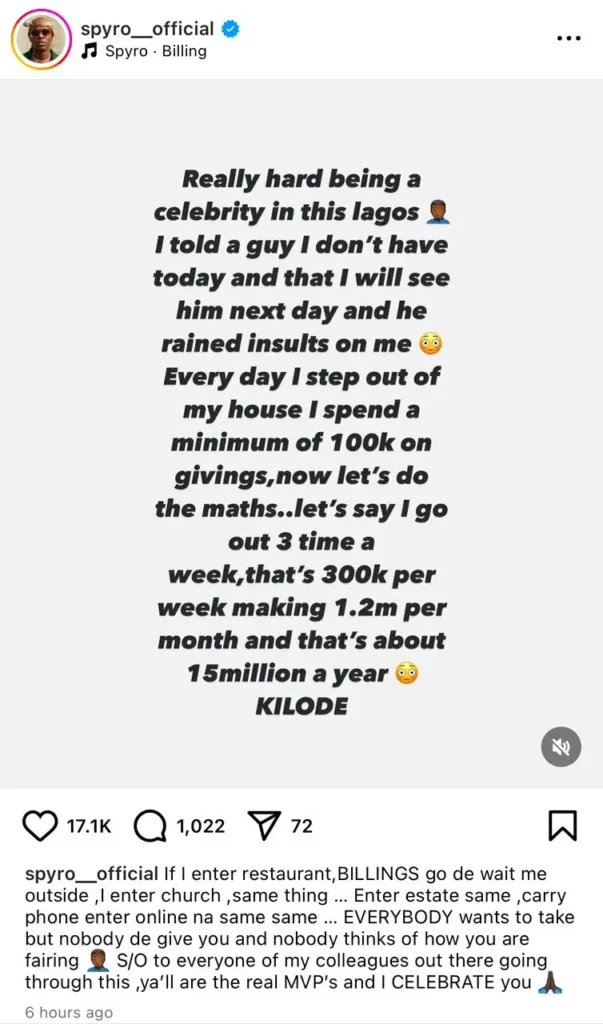The height and width of the screenshot is (1024, 603).
Task: Open the spyro__official username in header
Action: click(x=160, y=29)
